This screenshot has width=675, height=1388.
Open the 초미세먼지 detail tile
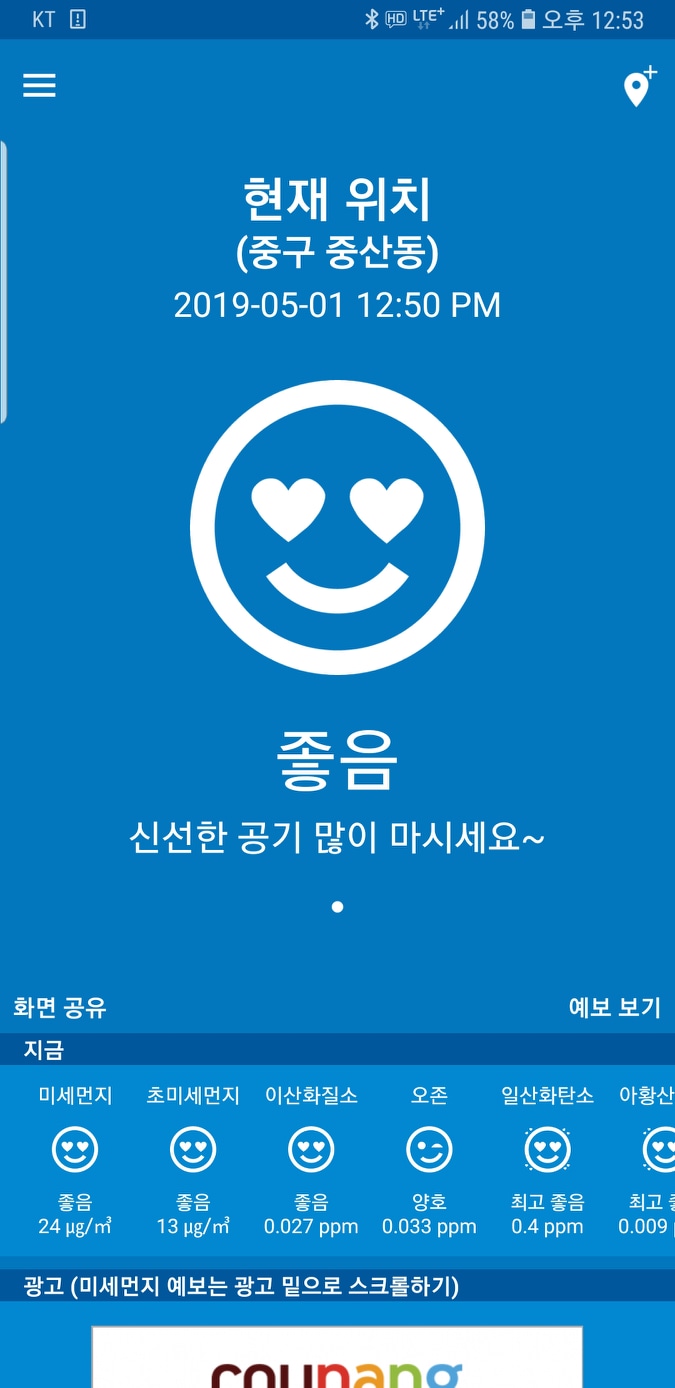coord(193,1160)
